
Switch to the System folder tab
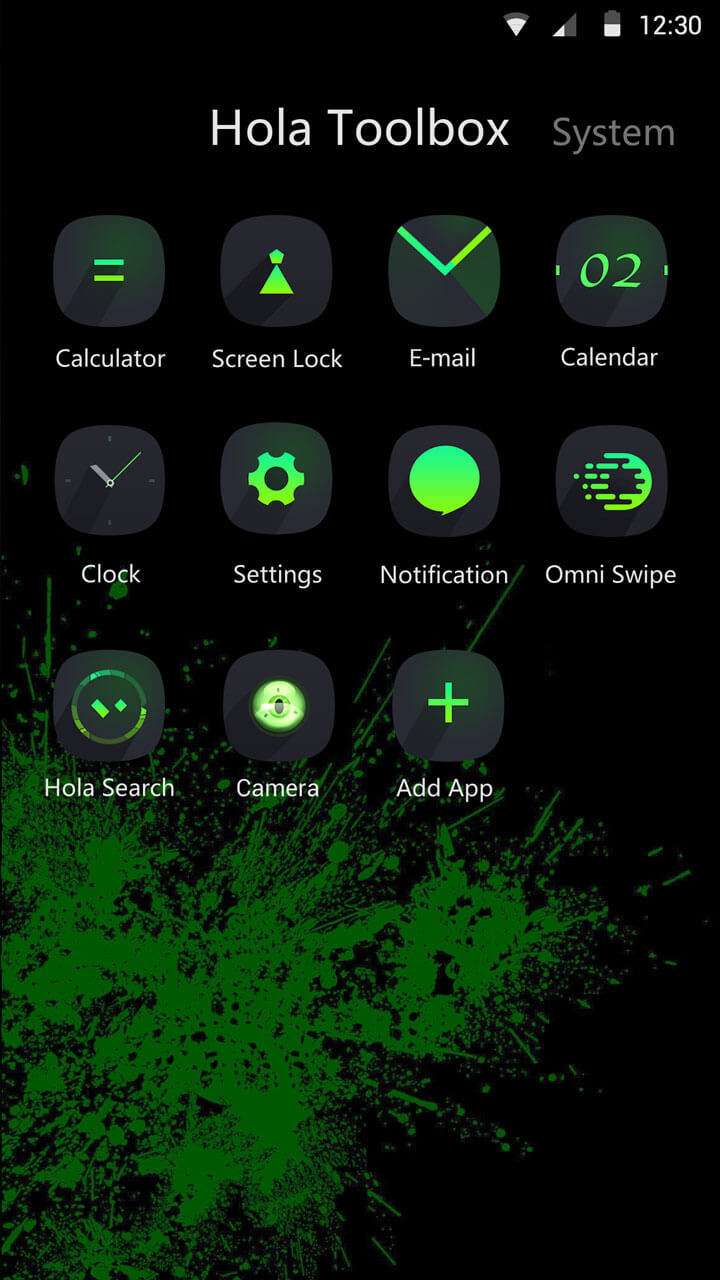coord(613,133)
